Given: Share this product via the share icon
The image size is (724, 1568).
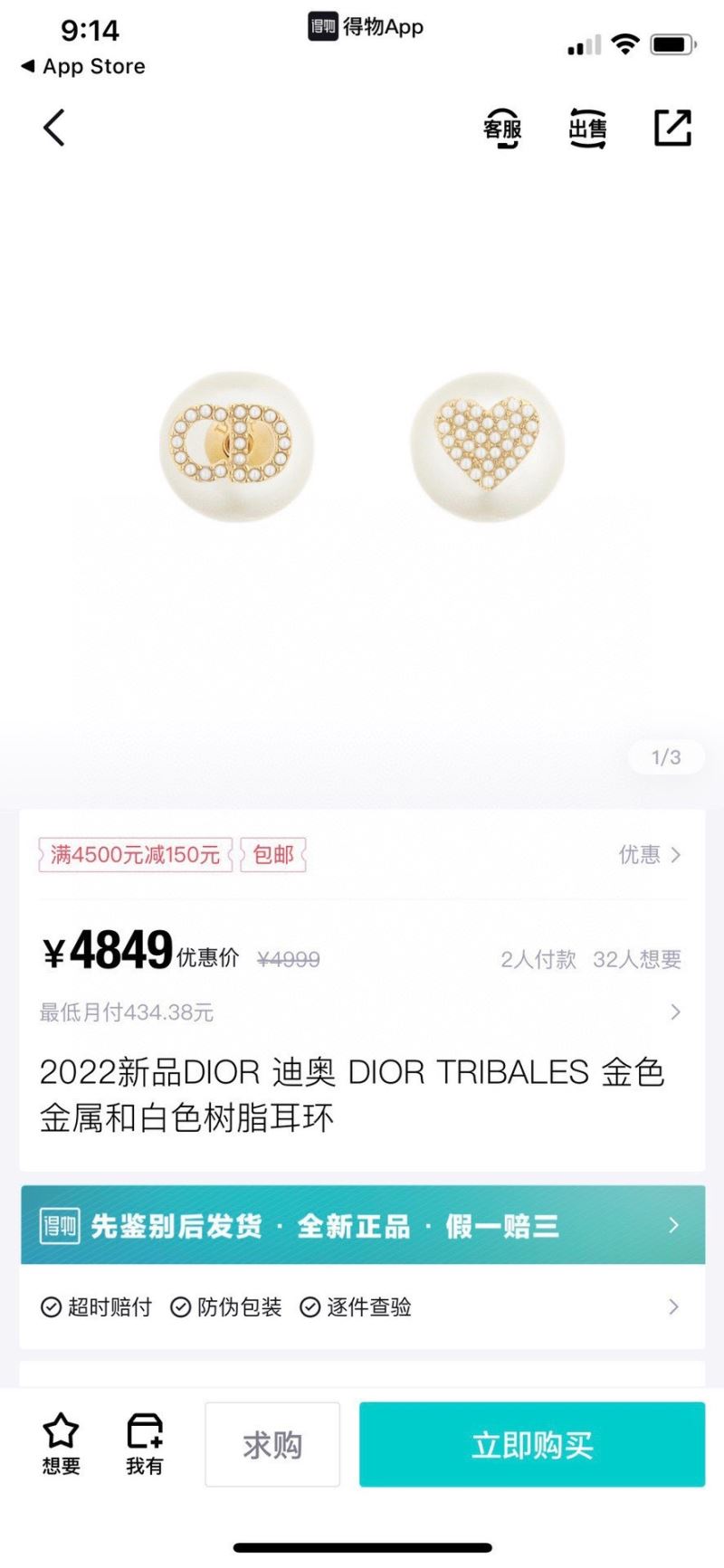Looking at the screenshot, I should pyautogui.click(x=671, y=128).
